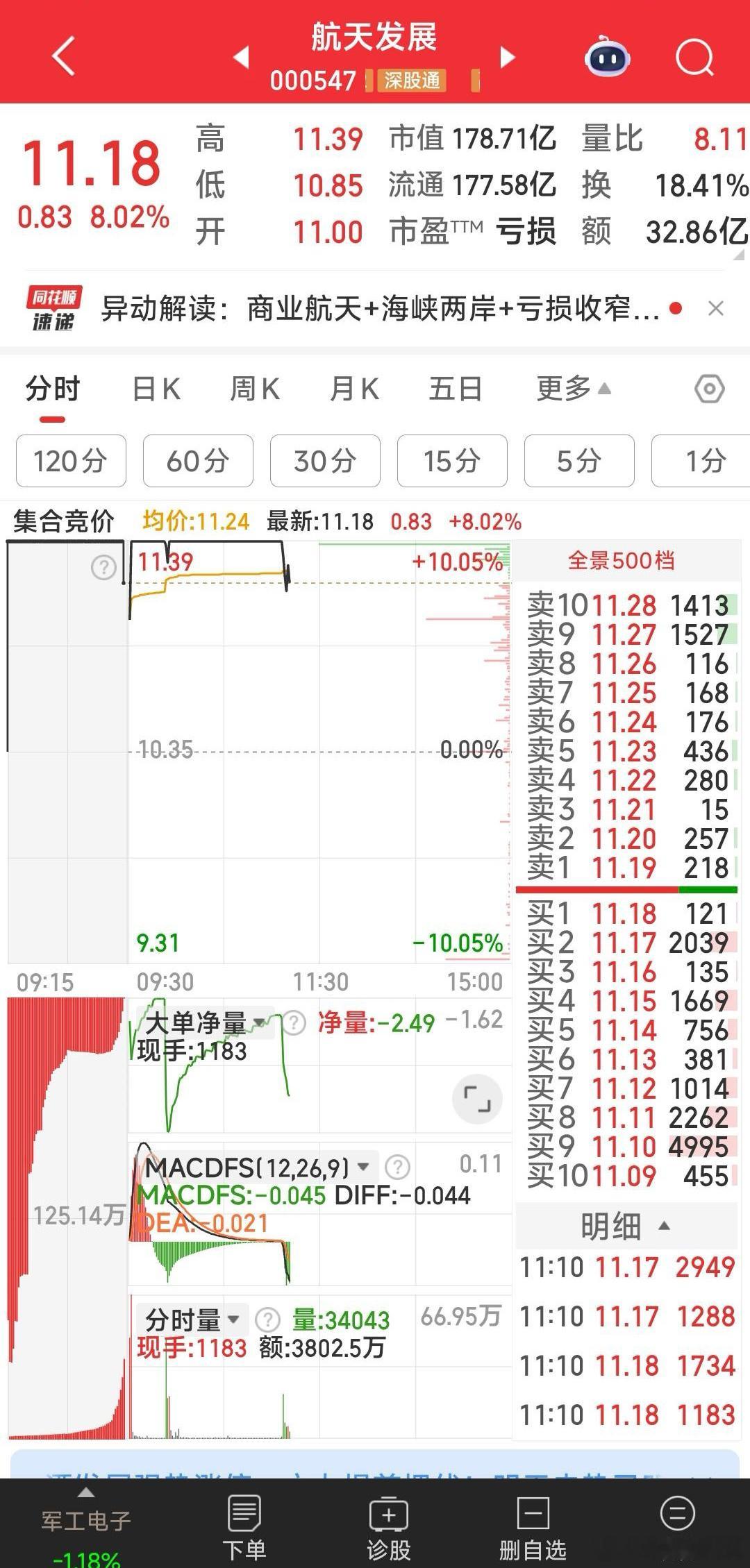Open the 更多 period dropdown
Viewport: 750px width, 1568px height.
pos(569,389)
